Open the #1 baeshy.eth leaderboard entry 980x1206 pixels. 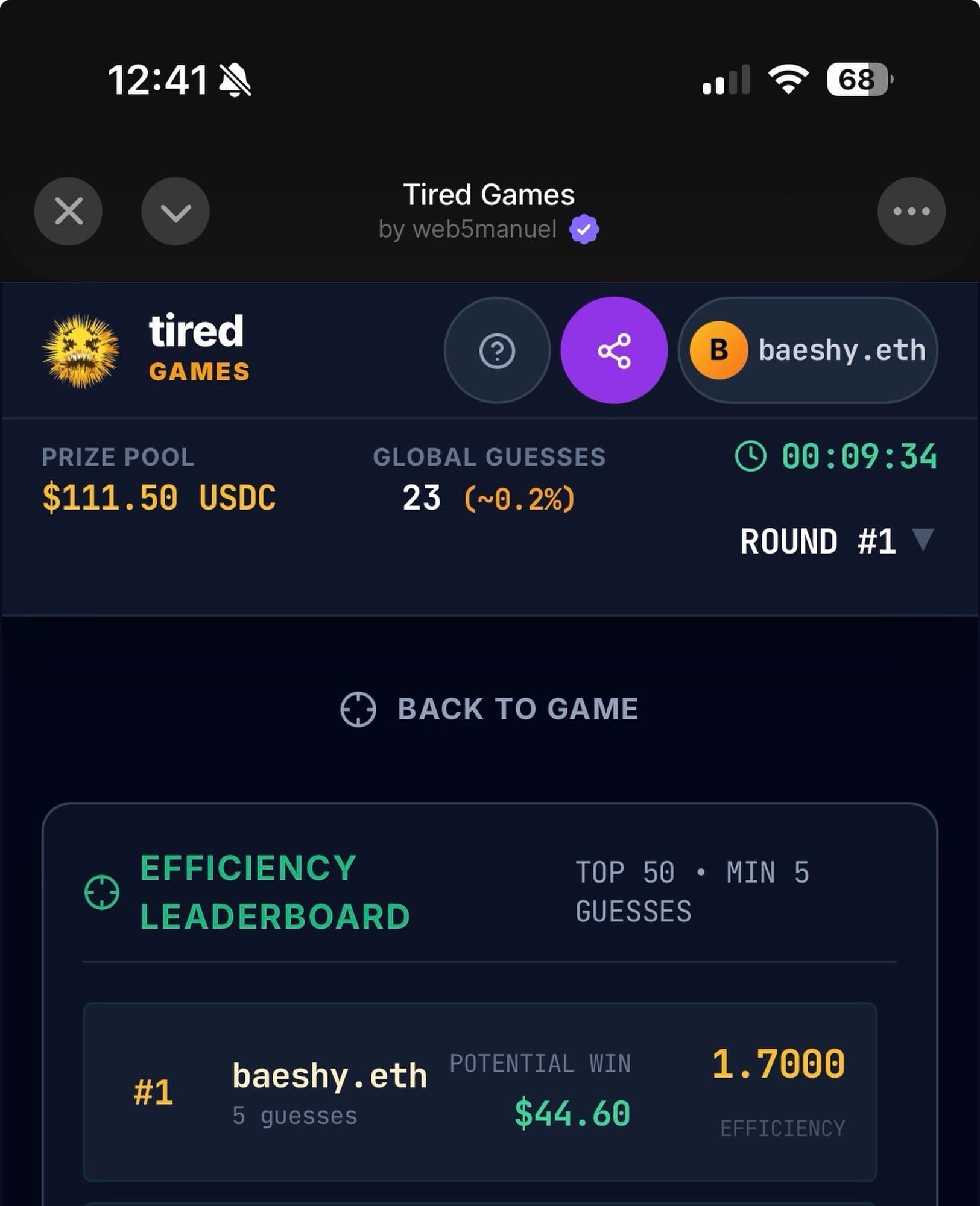click(x=479, y=1091)
